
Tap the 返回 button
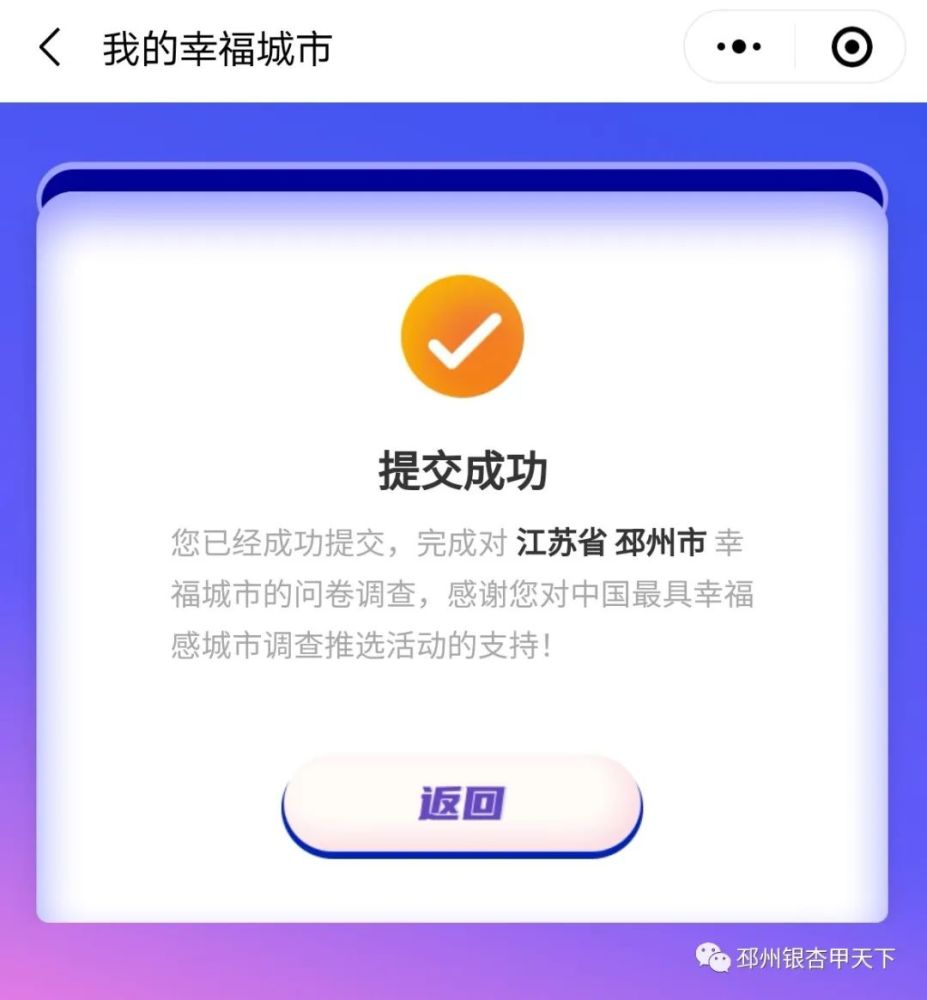point(462,804)
